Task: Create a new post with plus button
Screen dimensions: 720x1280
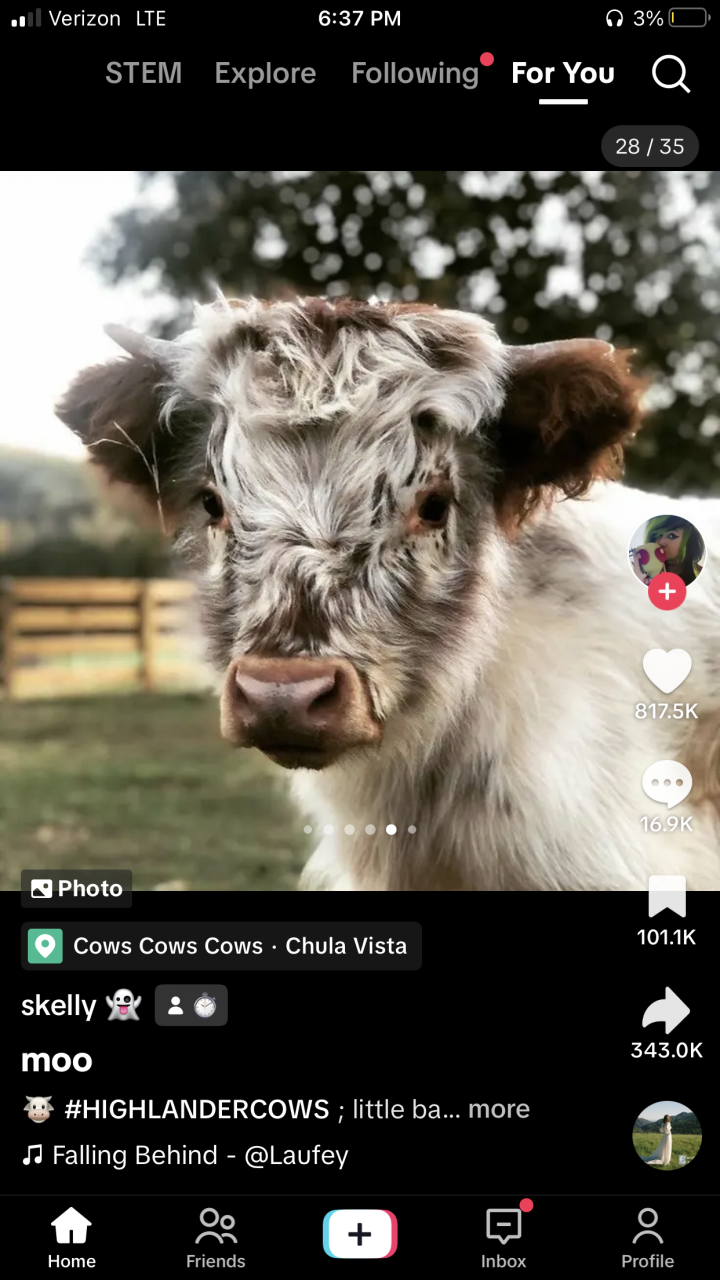Action: (360, 1234)
